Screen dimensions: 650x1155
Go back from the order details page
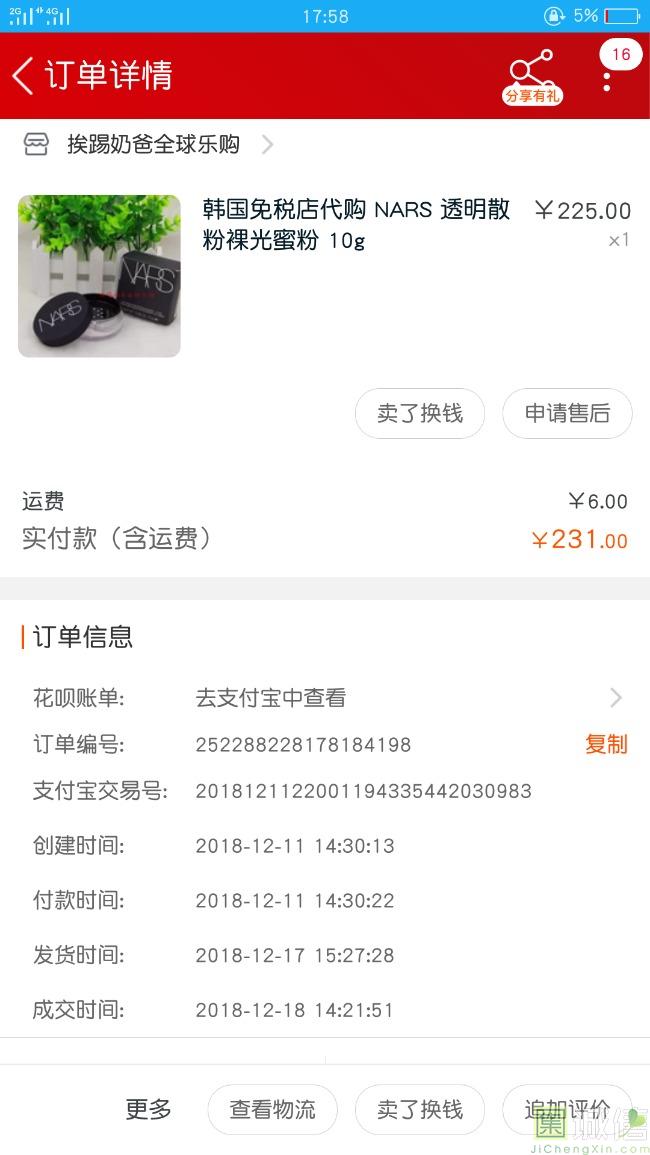pyautogui.click(x=24, y=75)
